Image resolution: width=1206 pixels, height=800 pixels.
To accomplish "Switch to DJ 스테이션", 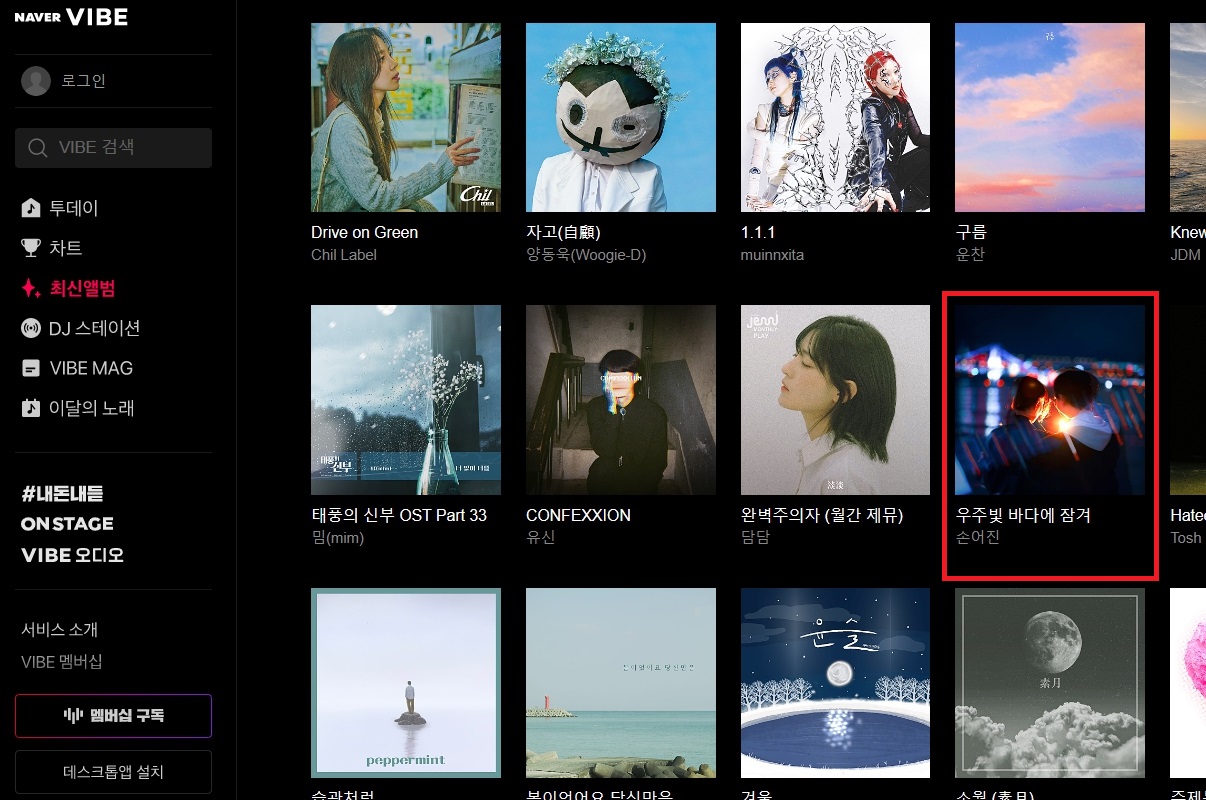I will click(x=94, y=328).
